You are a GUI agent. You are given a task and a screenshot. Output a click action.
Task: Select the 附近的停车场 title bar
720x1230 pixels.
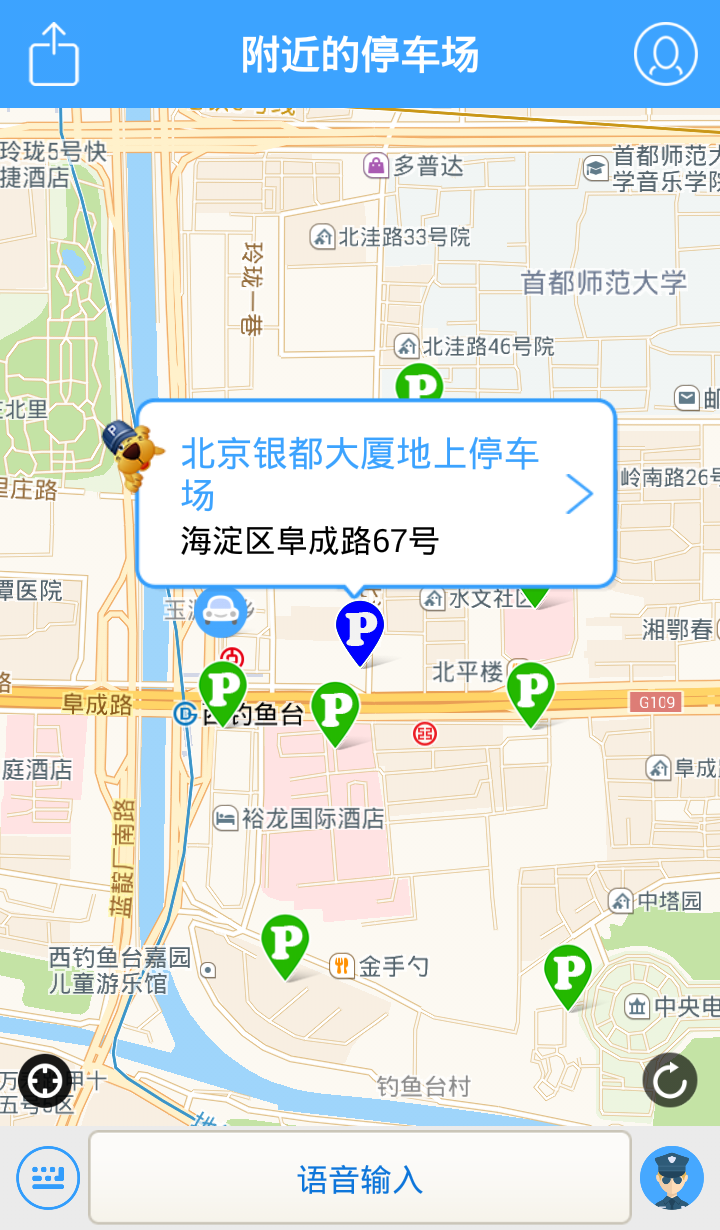click(x=360, y=55)
